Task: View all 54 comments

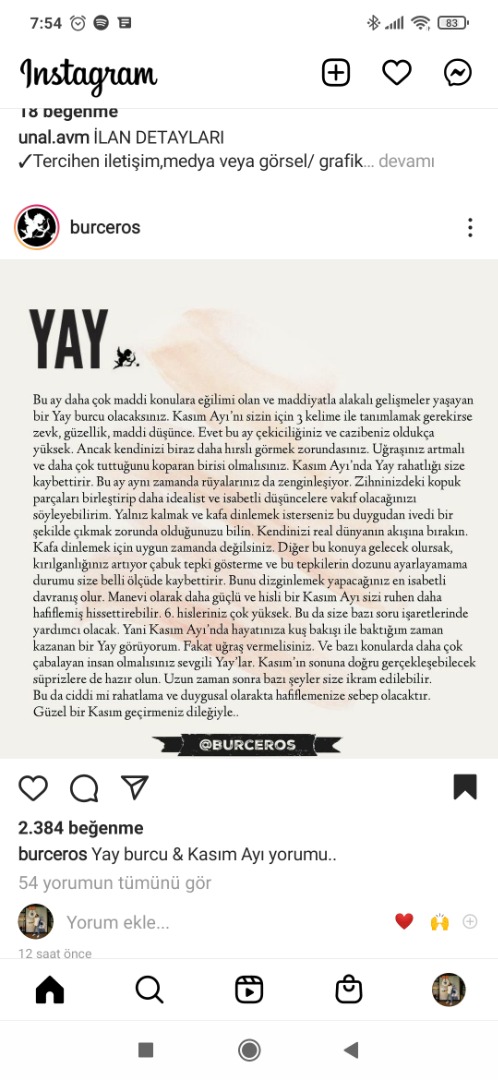Action: point(115,882)
